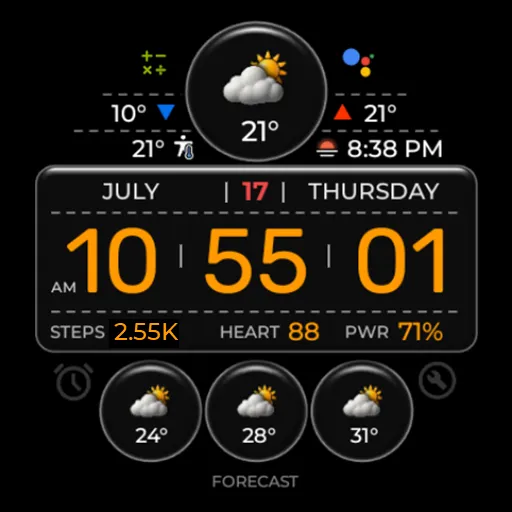Open the forecast tile showing 24°
This screenshot has width=512, height=512.
click(x=151, y=411)
